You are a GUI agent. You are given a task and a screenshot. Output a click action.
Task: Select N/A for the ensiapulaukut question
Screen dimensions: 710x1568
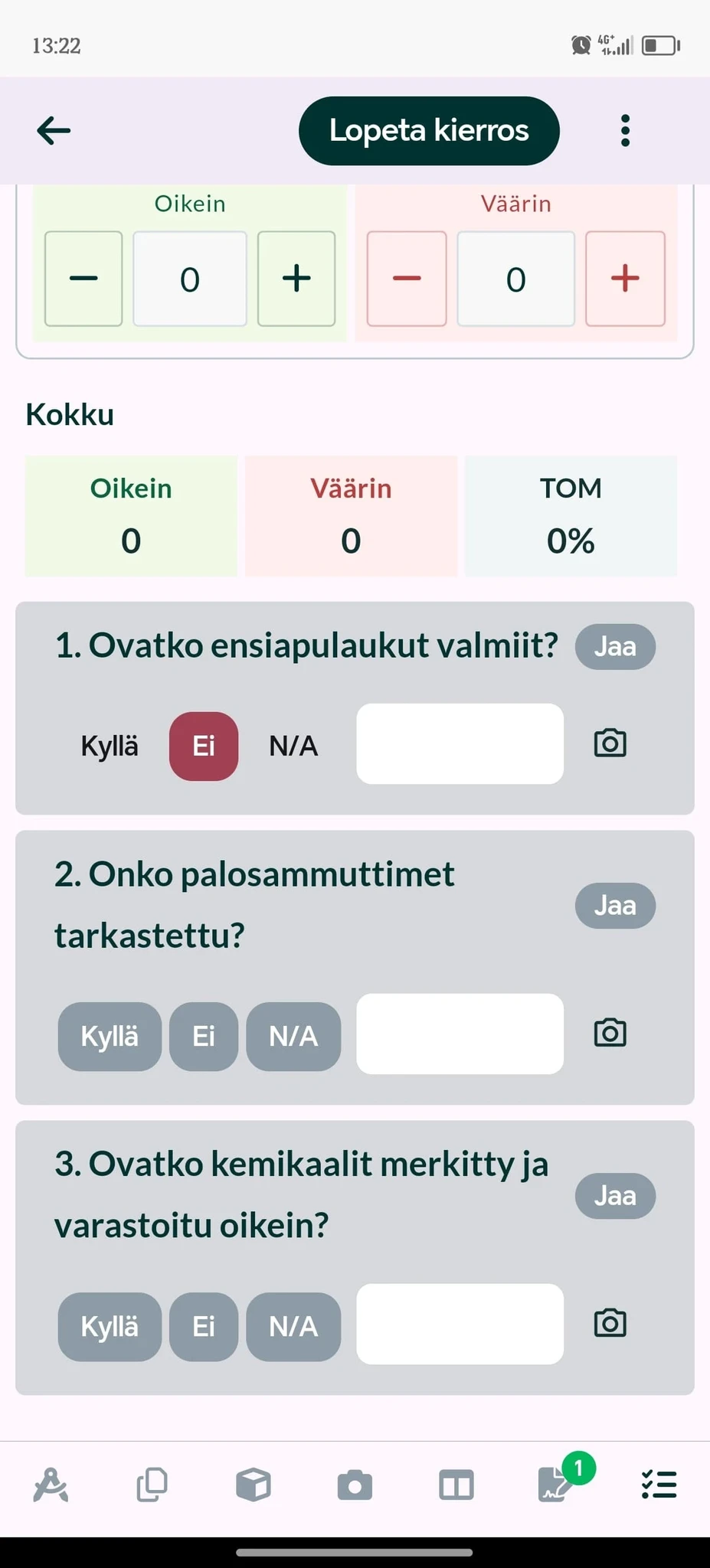[293, 746]
